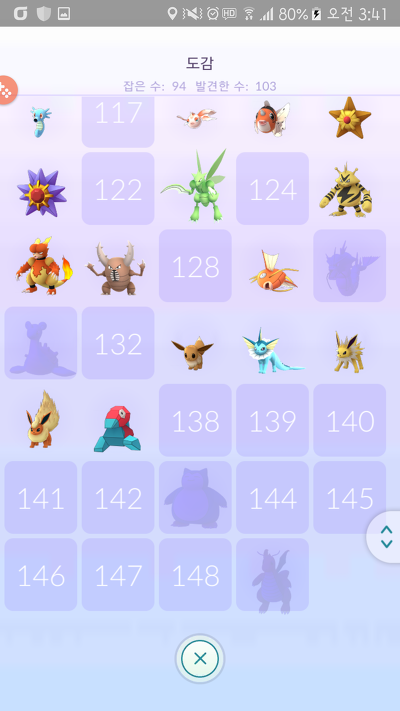The image size is (400, 711).
Task: Open the orange floating overlay button
Action: (7, 90)
